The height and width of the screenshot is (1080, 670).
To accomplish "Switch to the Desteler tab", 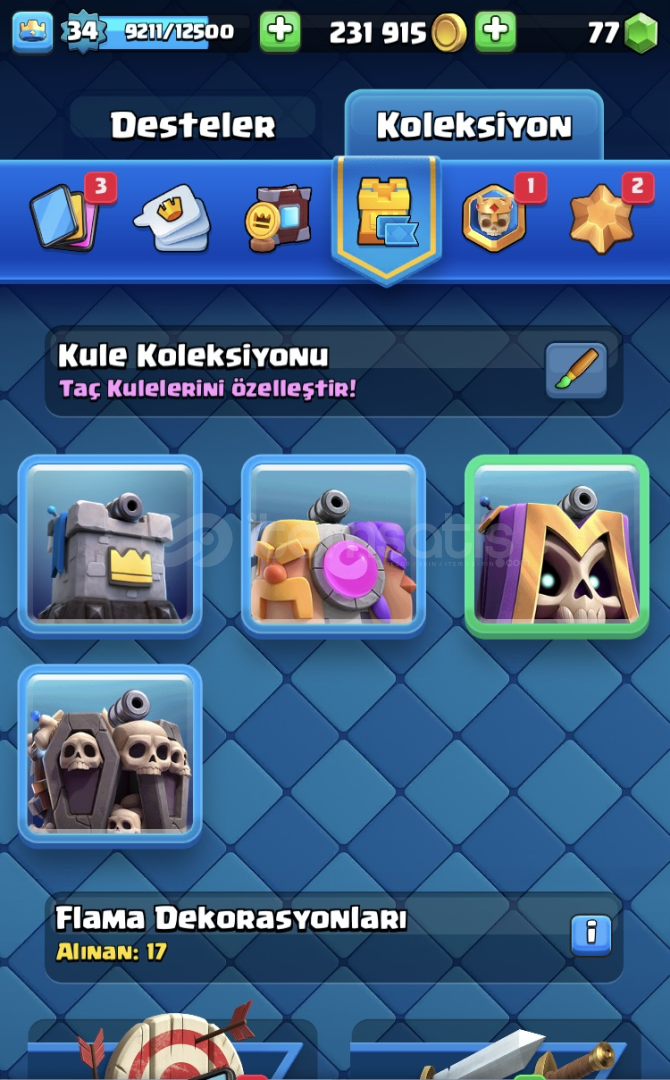I will (193, 125).
